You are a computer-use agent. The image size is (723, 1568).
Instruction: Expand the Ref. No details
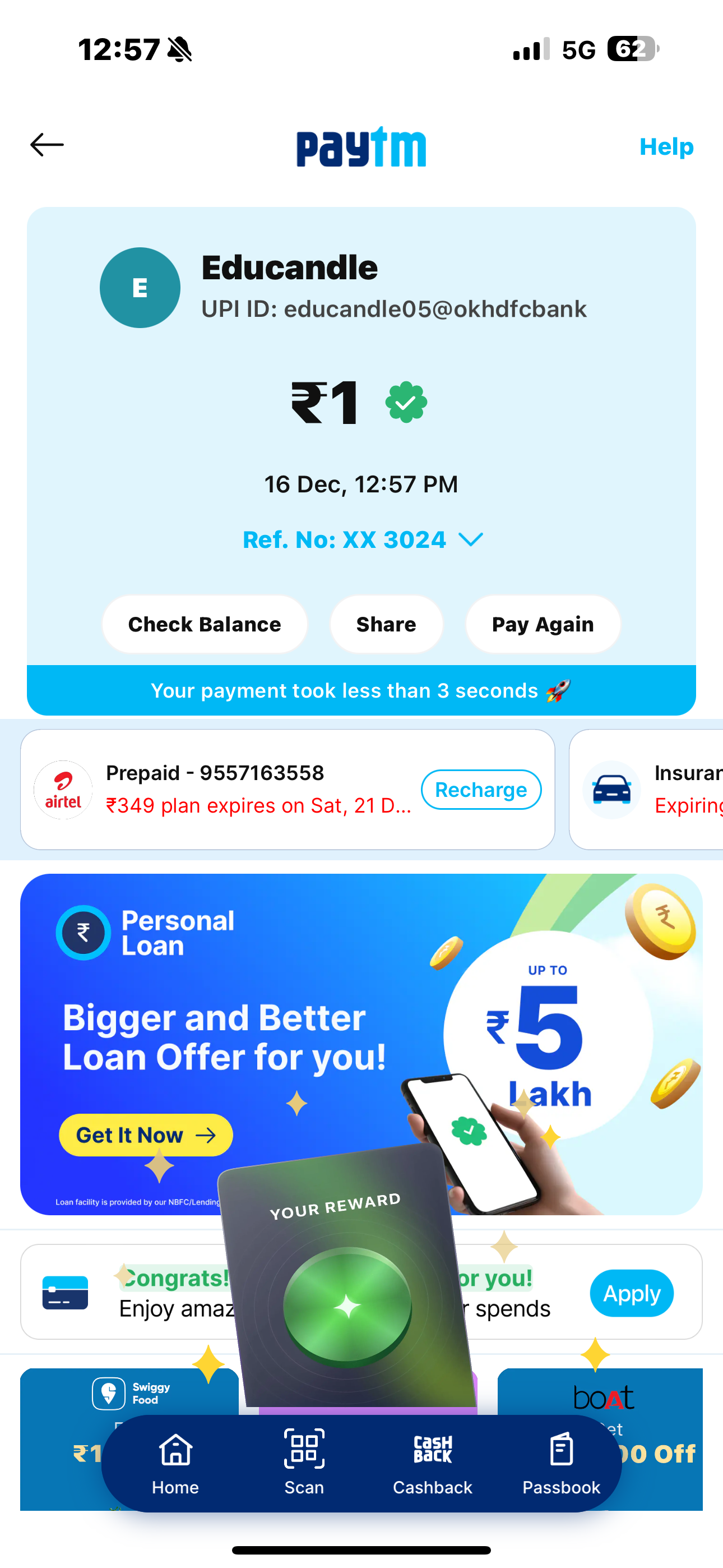[363, 539]
